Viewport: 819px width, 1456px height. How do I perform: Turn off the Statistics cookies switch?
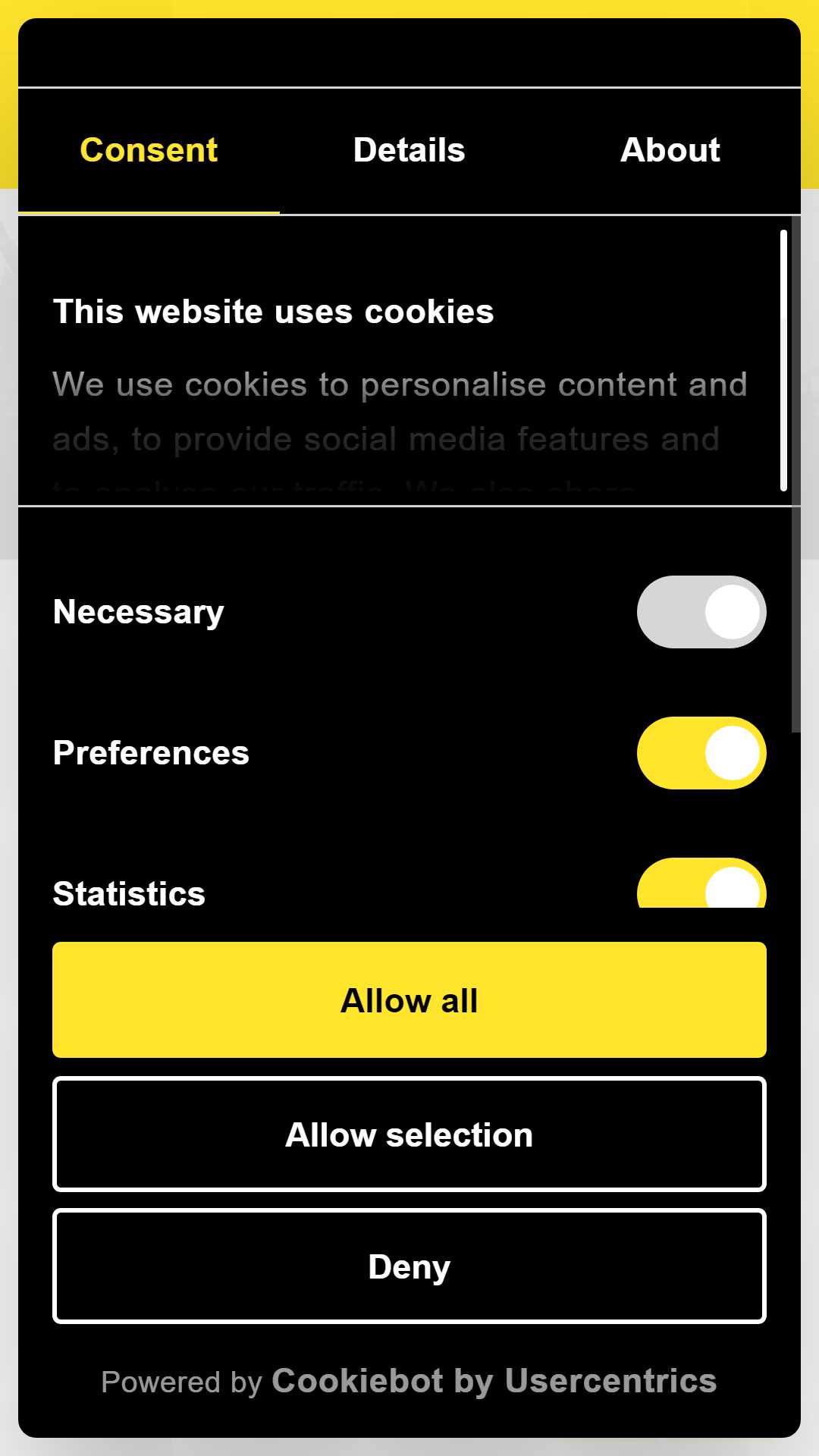coord(701,883)
